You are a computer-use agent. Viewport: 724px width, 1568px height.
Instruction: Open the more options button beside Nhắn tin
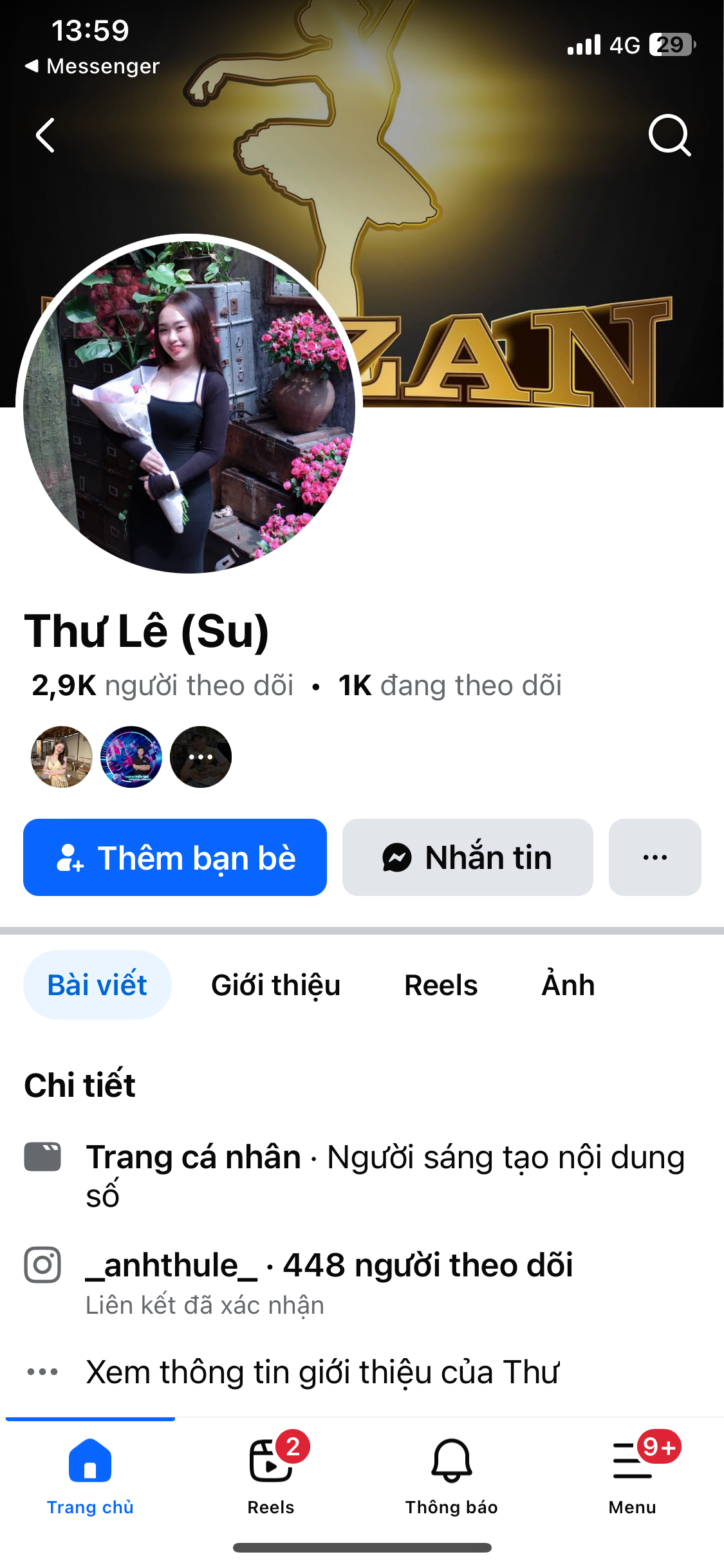tap(655, 857)
